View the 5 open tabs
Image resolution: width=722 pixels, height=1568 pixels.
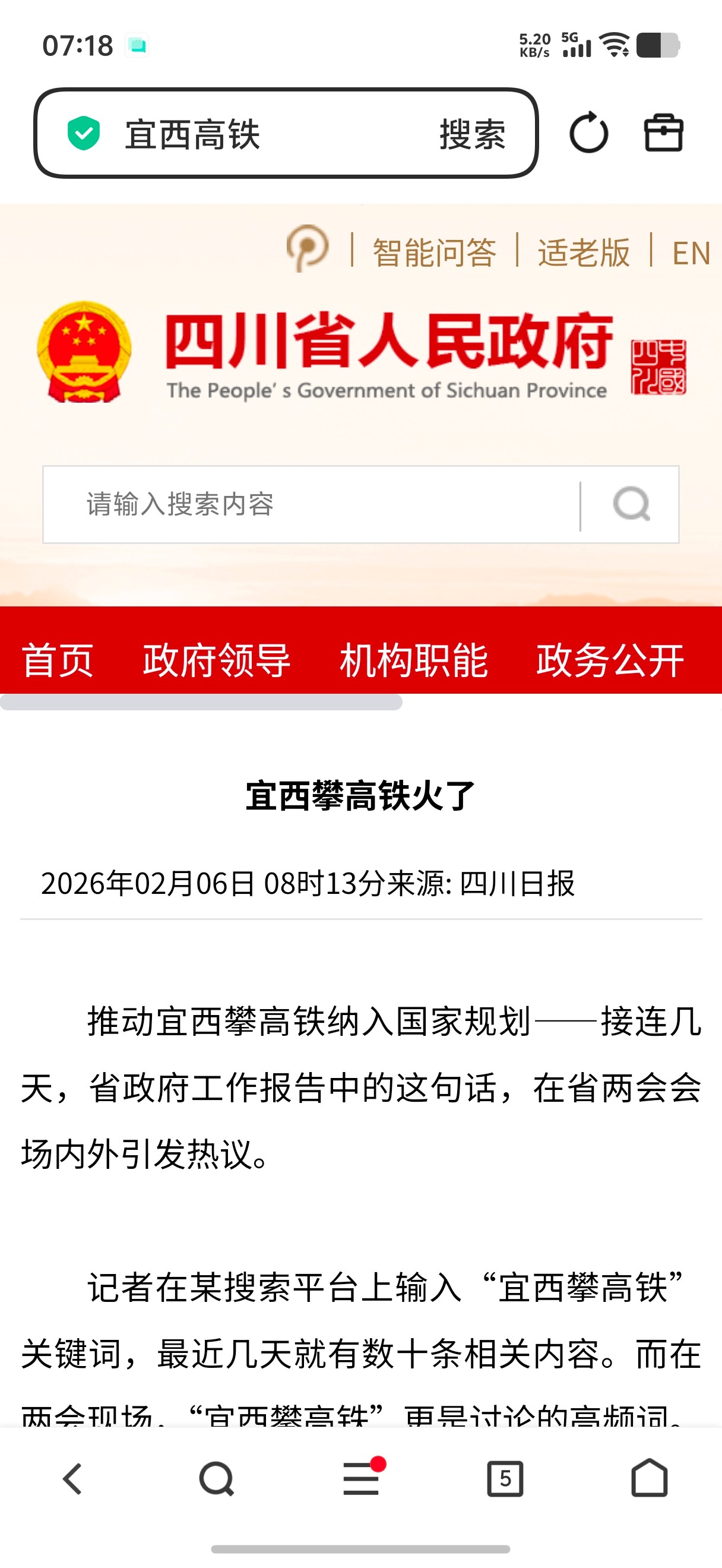click(x=505, y=1478)
